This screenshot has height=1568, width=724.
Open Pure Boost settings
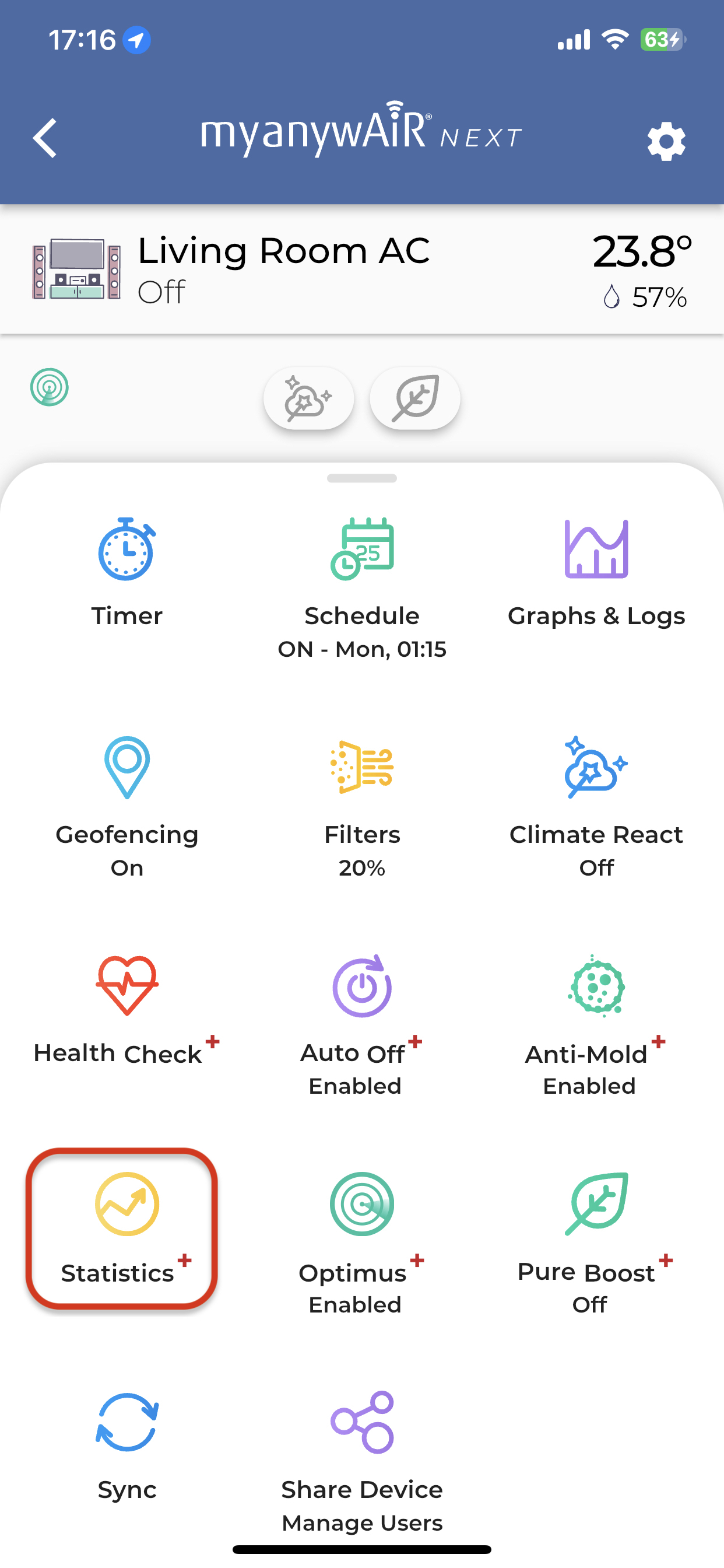tap(596, 1242)
